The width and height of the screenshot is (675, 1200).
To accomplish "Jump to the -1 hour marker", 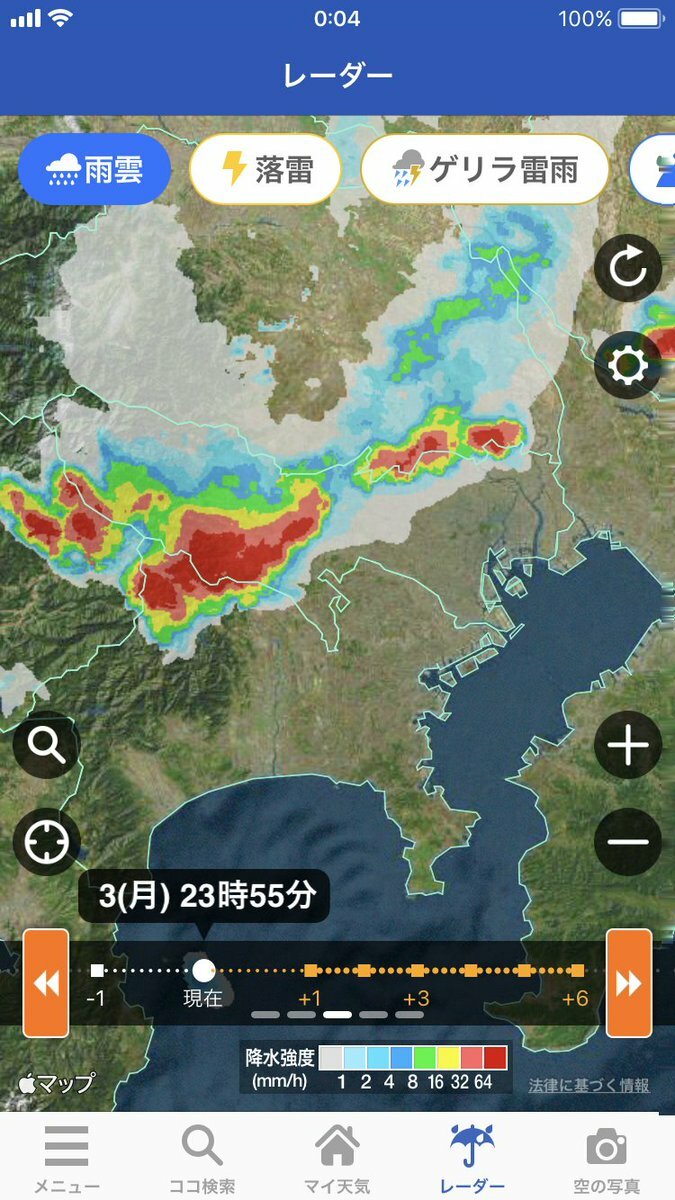I will [x=97, y=970].
